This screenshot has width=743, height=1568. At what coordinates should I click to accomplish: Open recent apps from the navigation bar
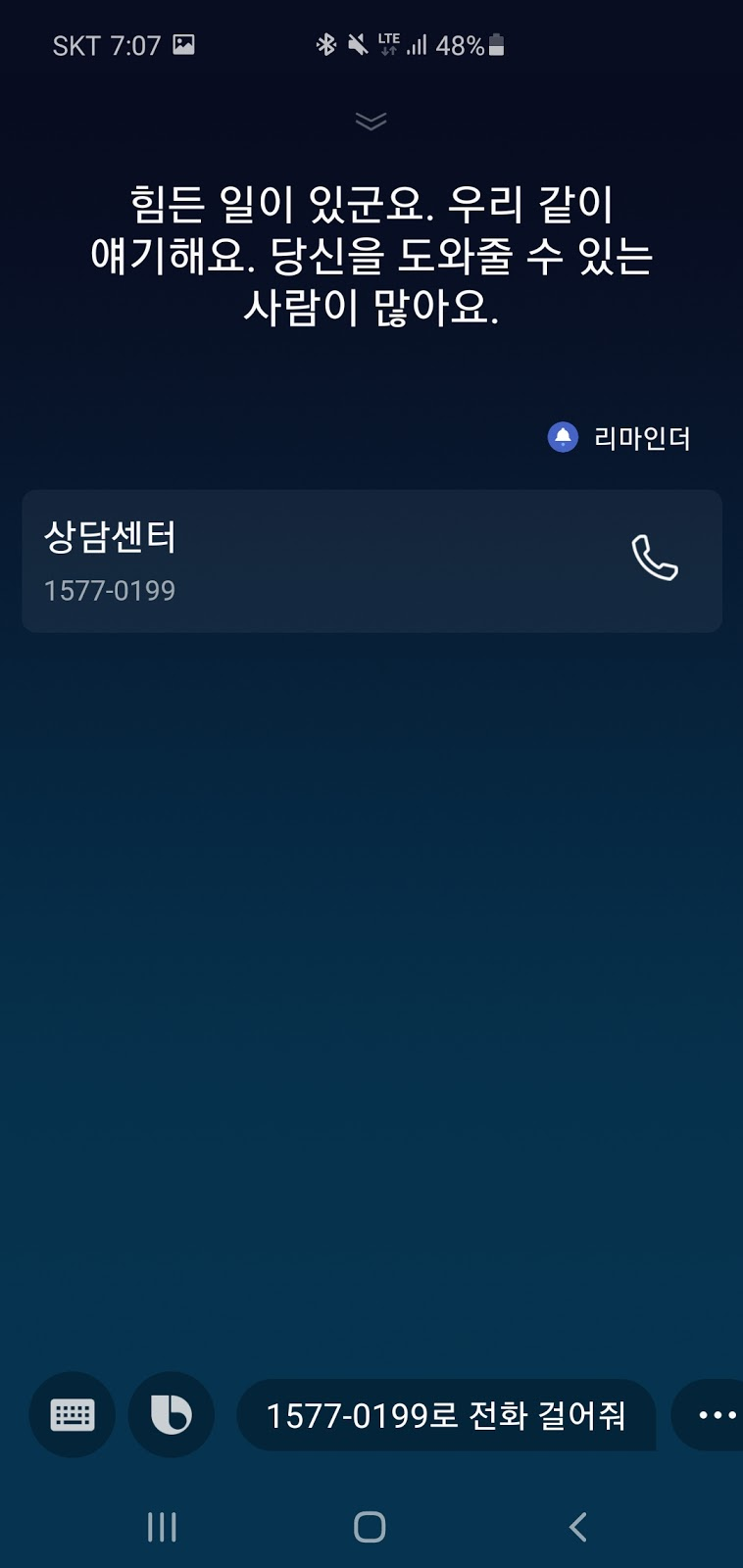162,1526
